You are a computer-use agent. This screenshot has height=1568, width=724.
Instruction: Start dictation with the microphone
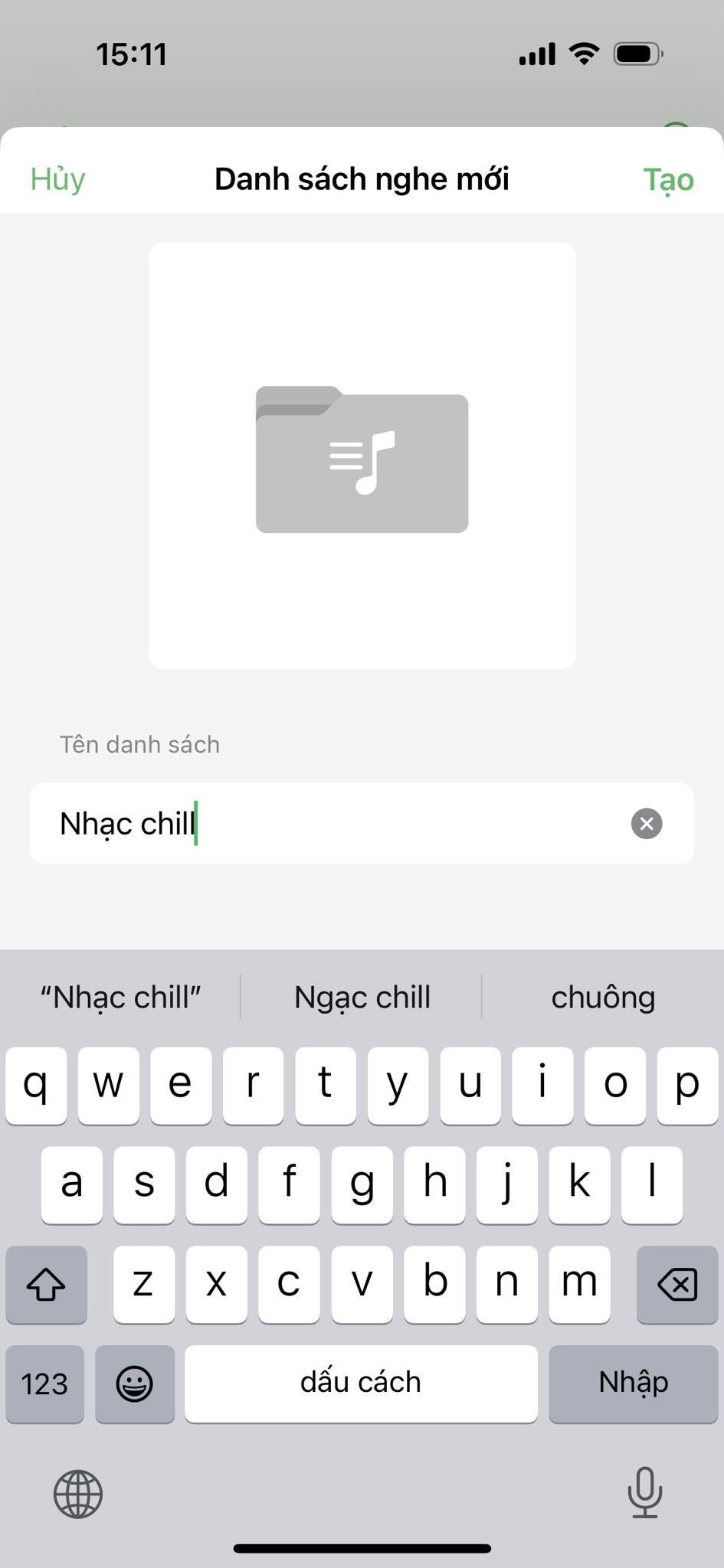[644, 1492]
